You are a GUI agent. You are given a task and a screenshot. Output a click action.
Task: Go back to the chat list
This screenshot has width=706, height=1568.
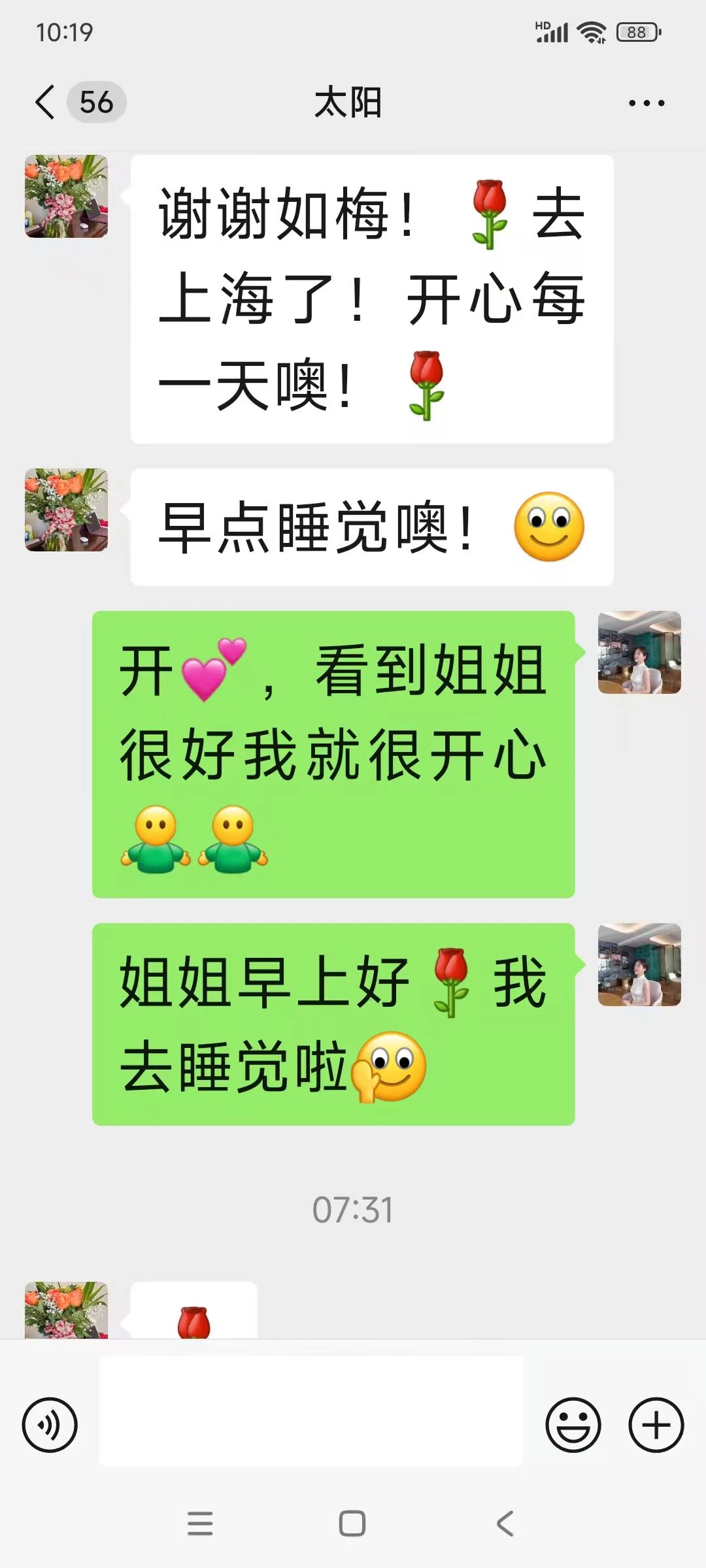(46, 103)
